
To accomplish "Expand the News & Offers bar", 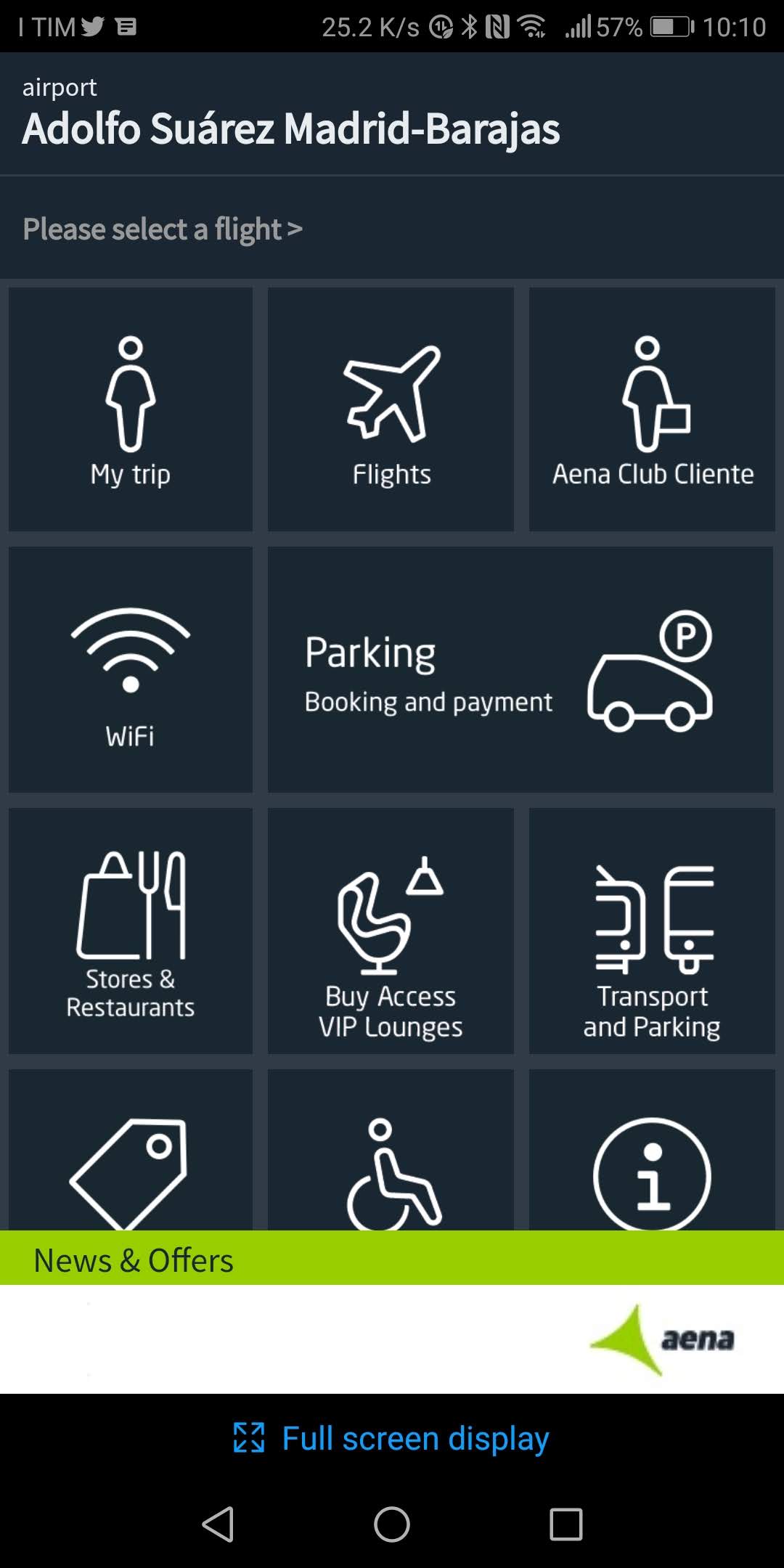I will [392, 1257].
